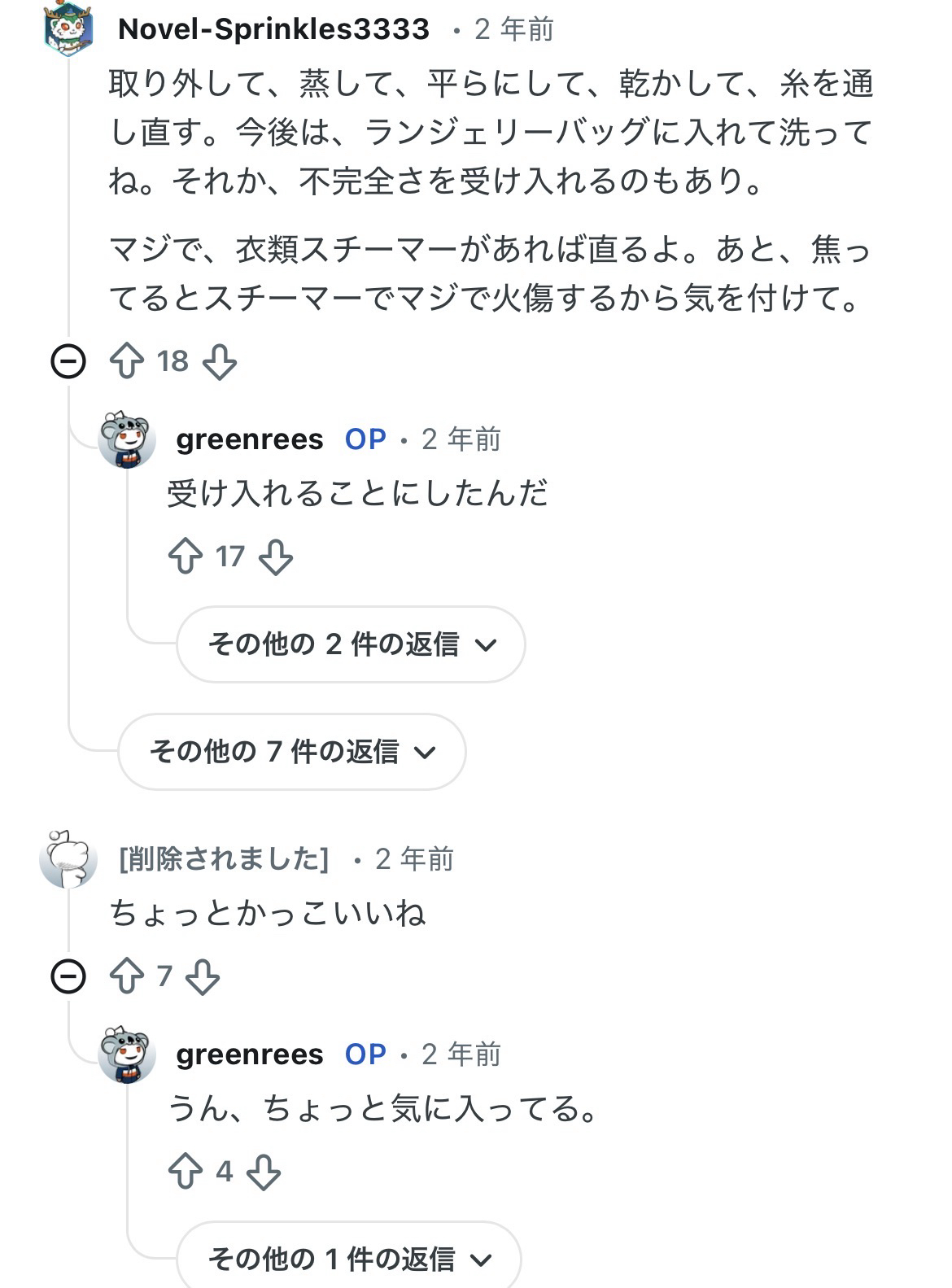Upvote greenrees' reply うん、ちょっと気に入ってる
The width and height of the screenshot is (952, 1288).
pos(185,1172)
